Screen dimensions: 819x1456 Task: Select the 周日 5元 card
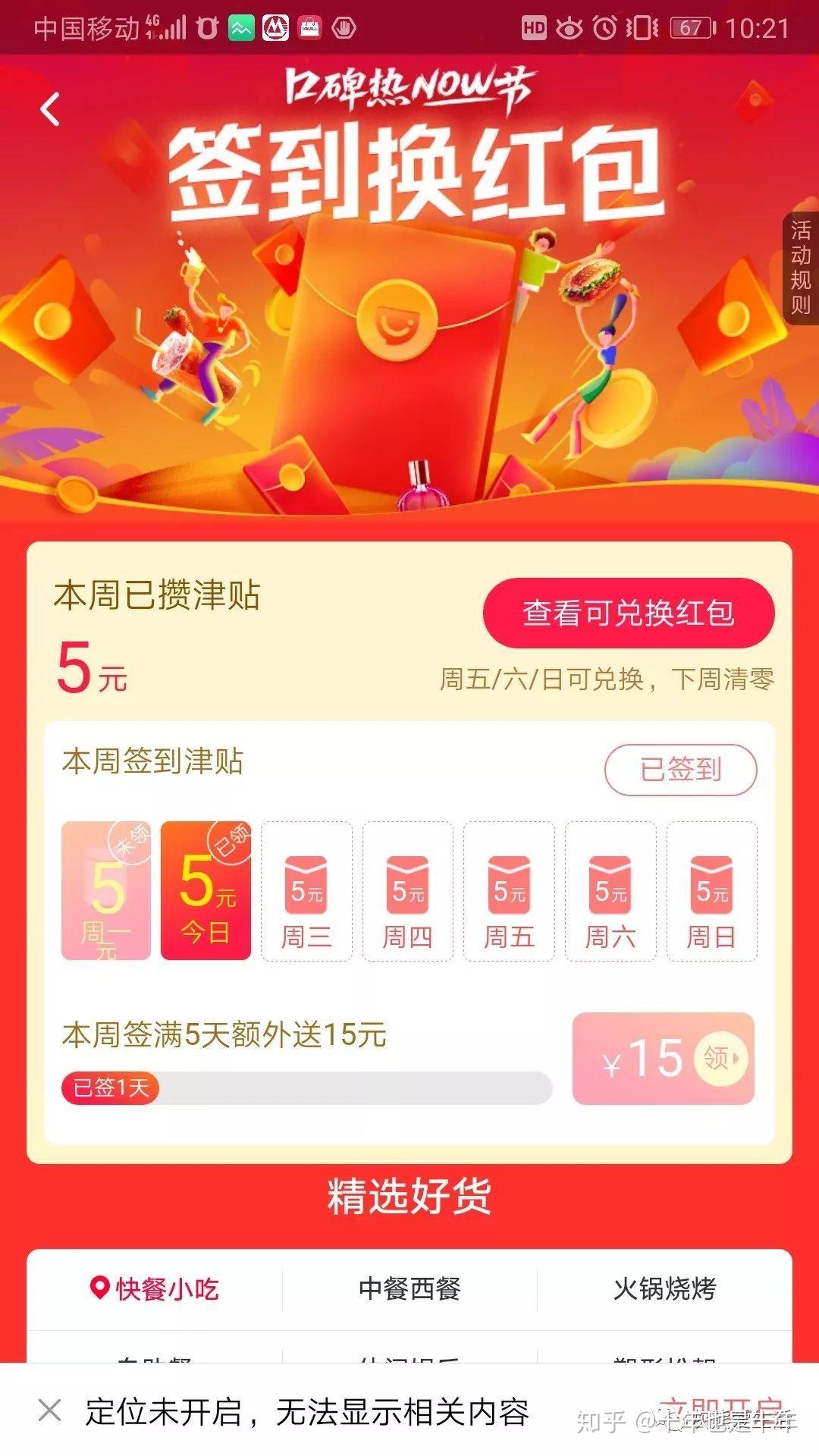pos(711,891)
